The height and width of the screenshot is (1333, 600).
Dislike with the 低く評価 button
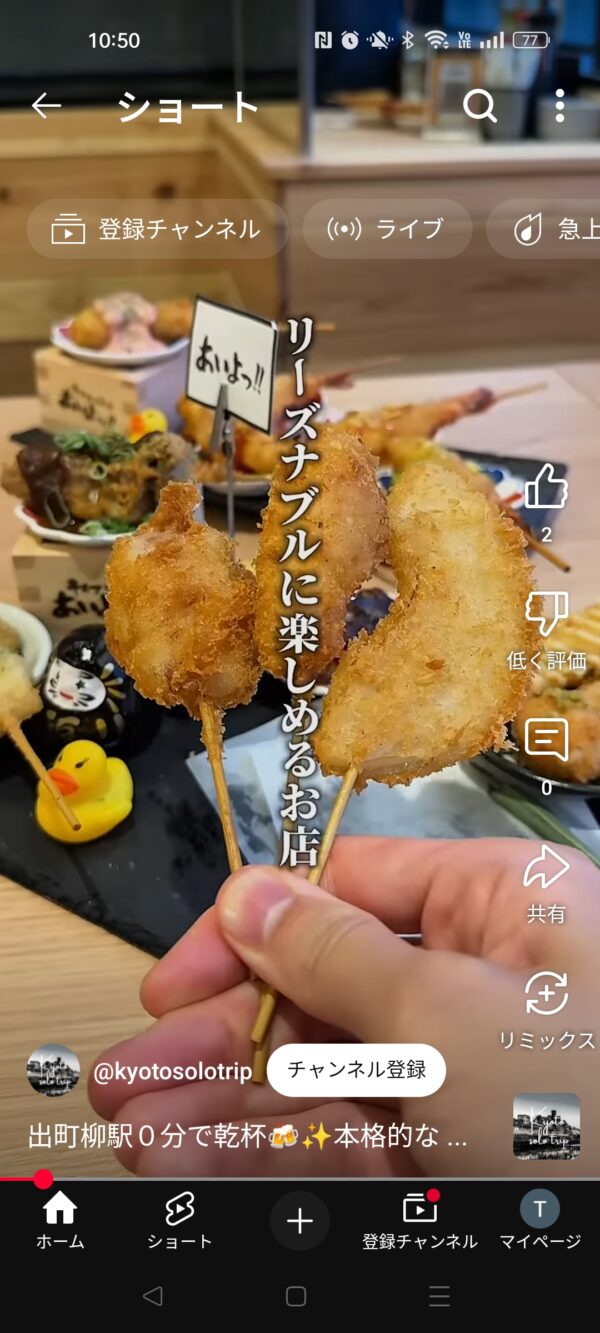(x=546, y=615)
